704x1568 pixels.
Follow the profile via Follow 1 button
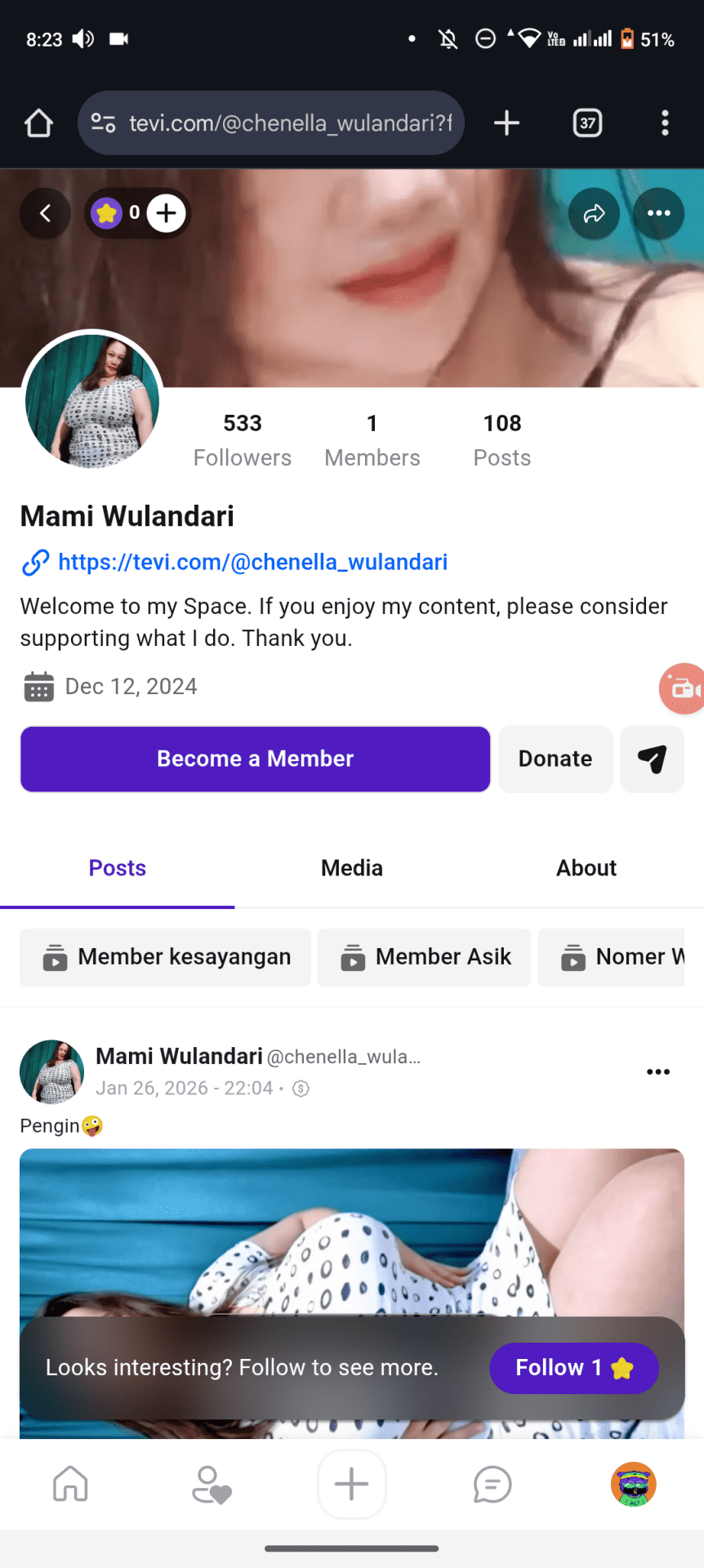pyautogui.click(x=573, y=1368)
